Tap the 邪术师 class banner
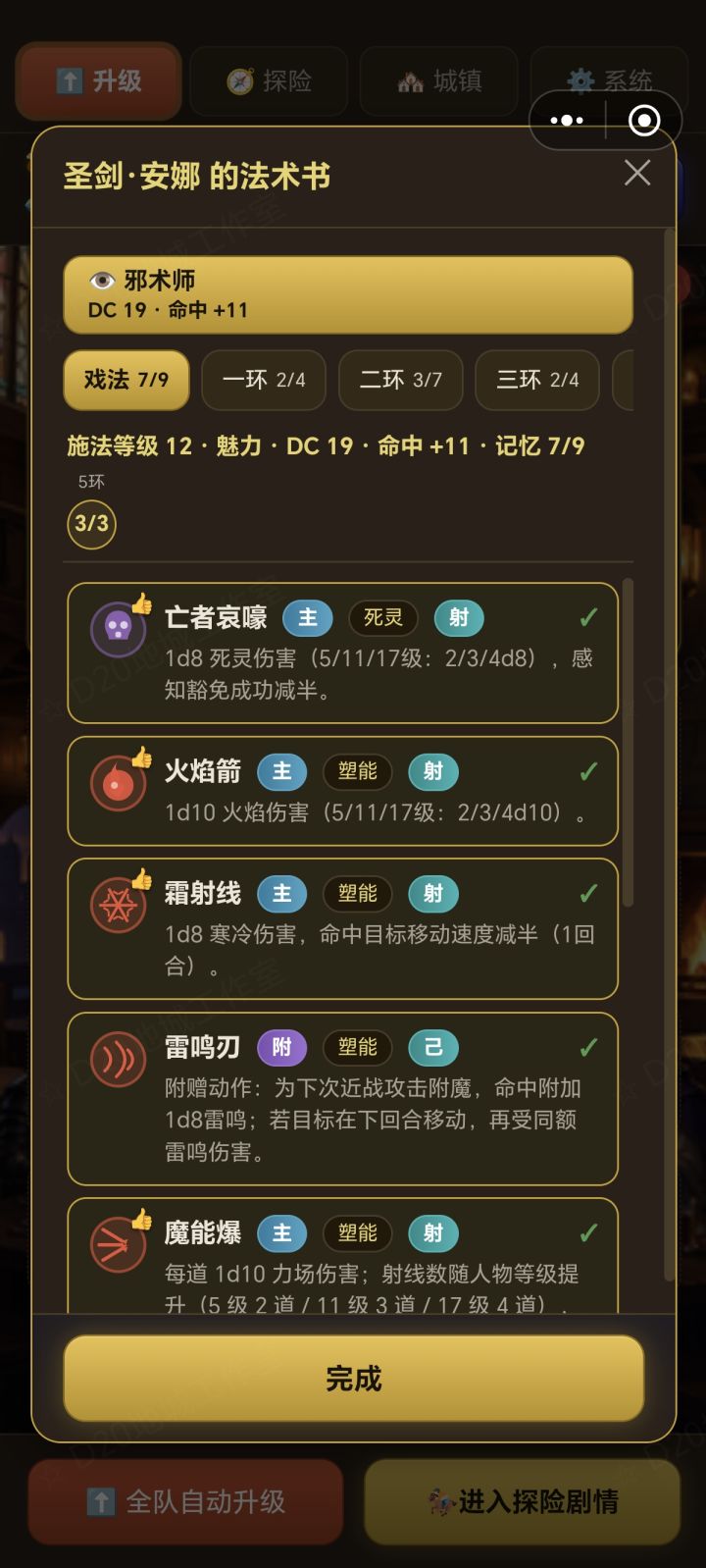706x1568 pixels. coord(348,294)
